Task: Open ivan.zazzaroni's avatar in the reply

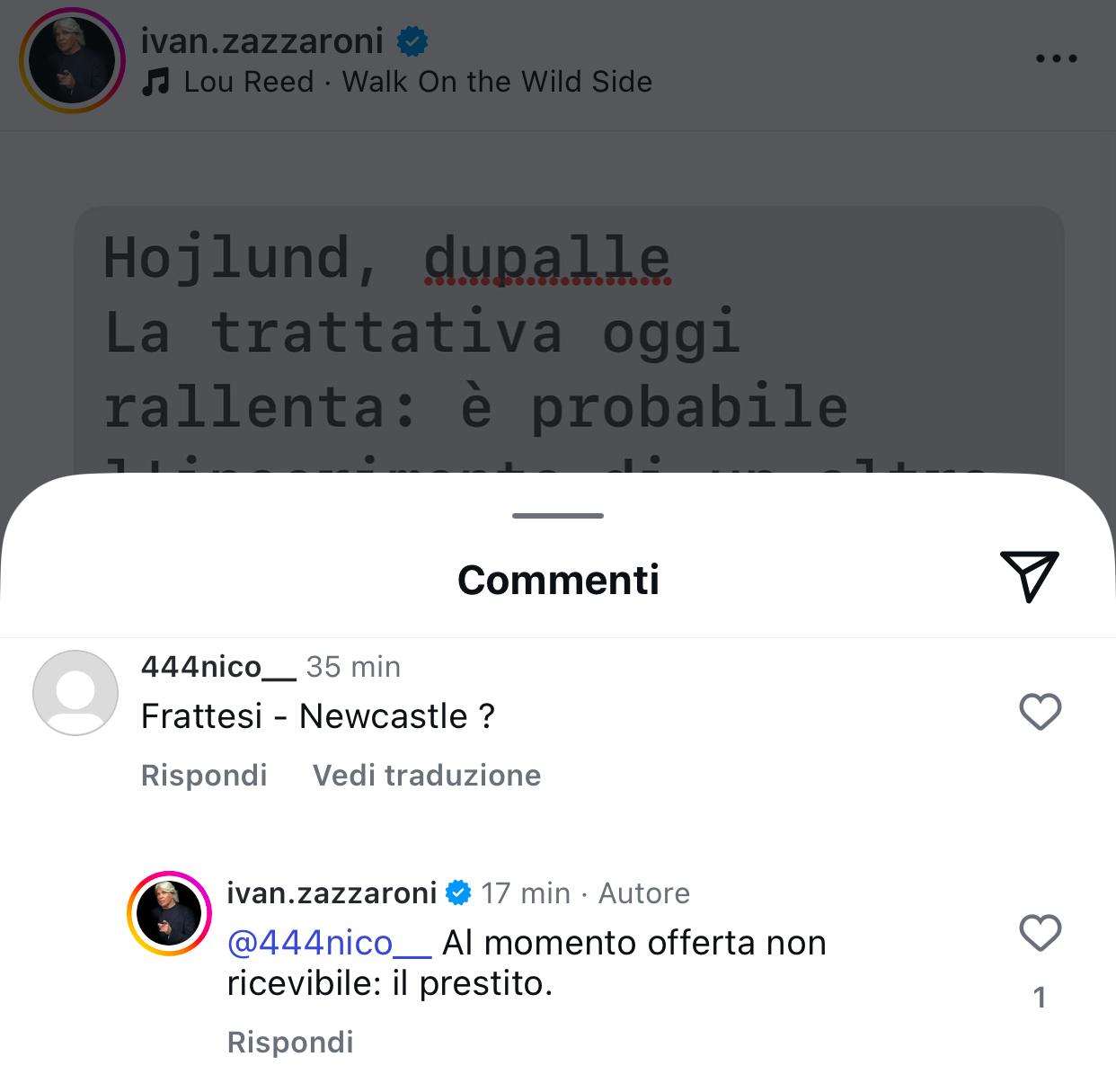Action: [x=169, y=913]
